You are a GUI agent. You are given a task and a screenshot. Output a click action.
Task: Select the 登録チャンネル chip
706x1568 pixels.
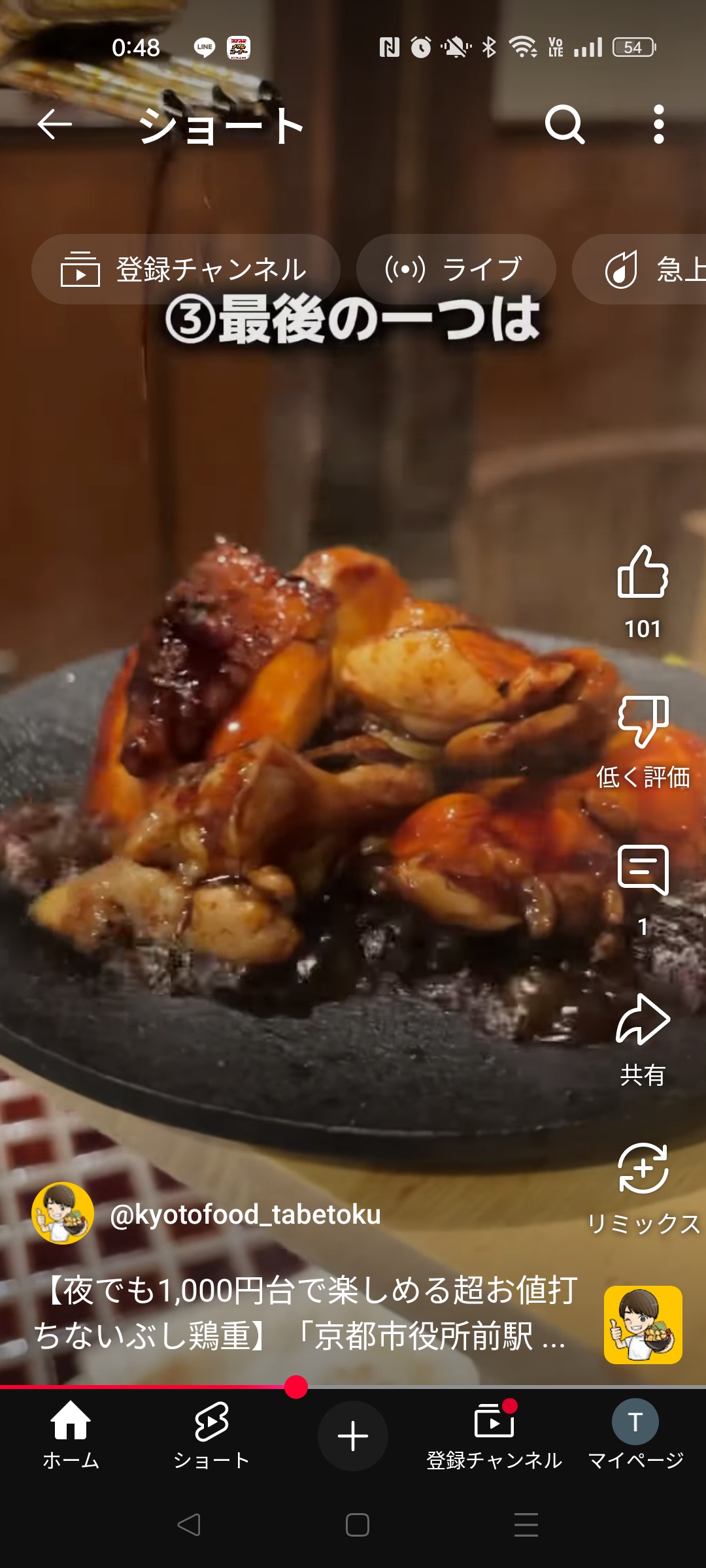[186, 269]
